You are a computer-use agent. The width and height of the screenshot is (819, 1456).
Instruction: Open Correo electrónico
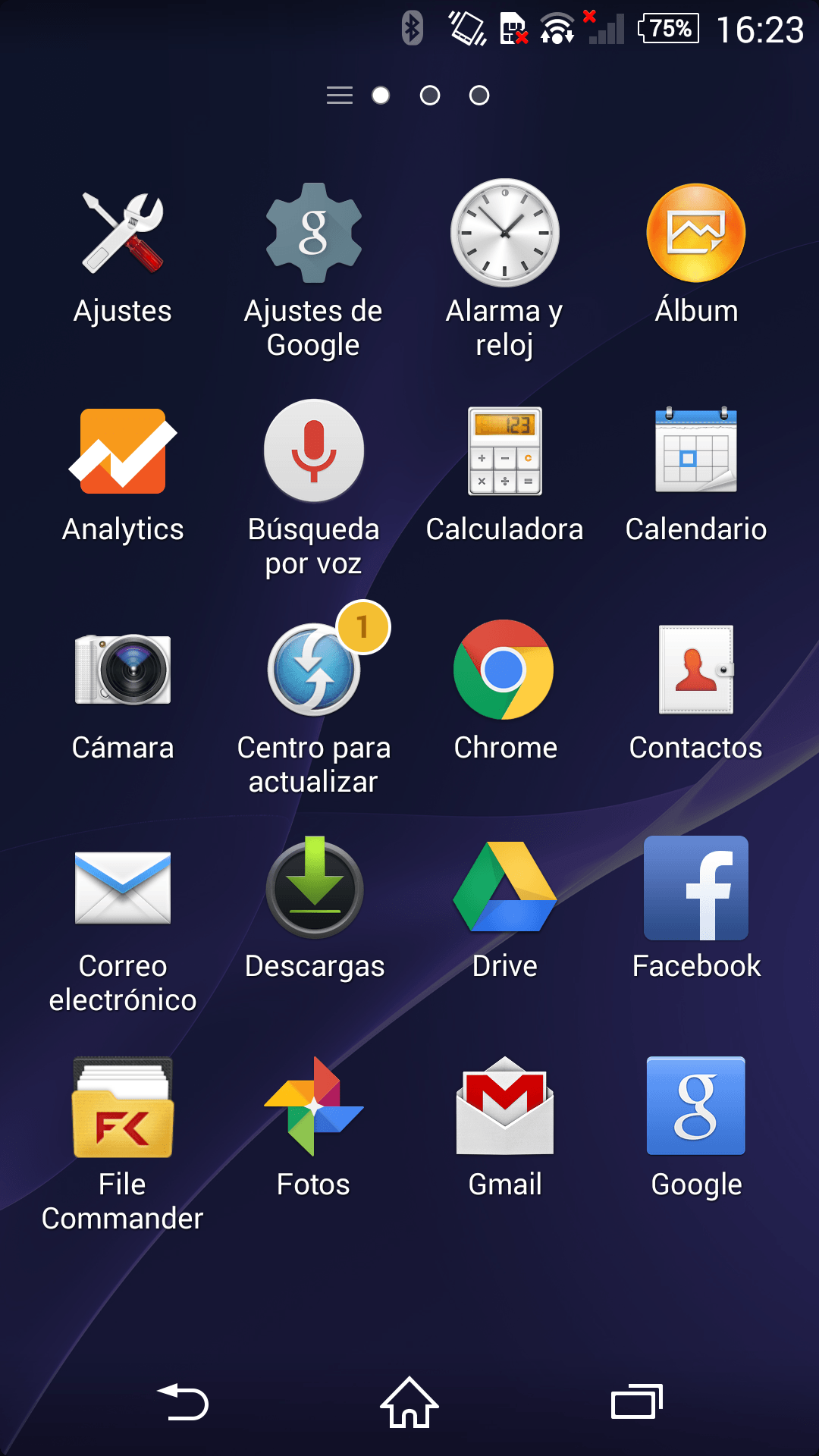point(123,889)
